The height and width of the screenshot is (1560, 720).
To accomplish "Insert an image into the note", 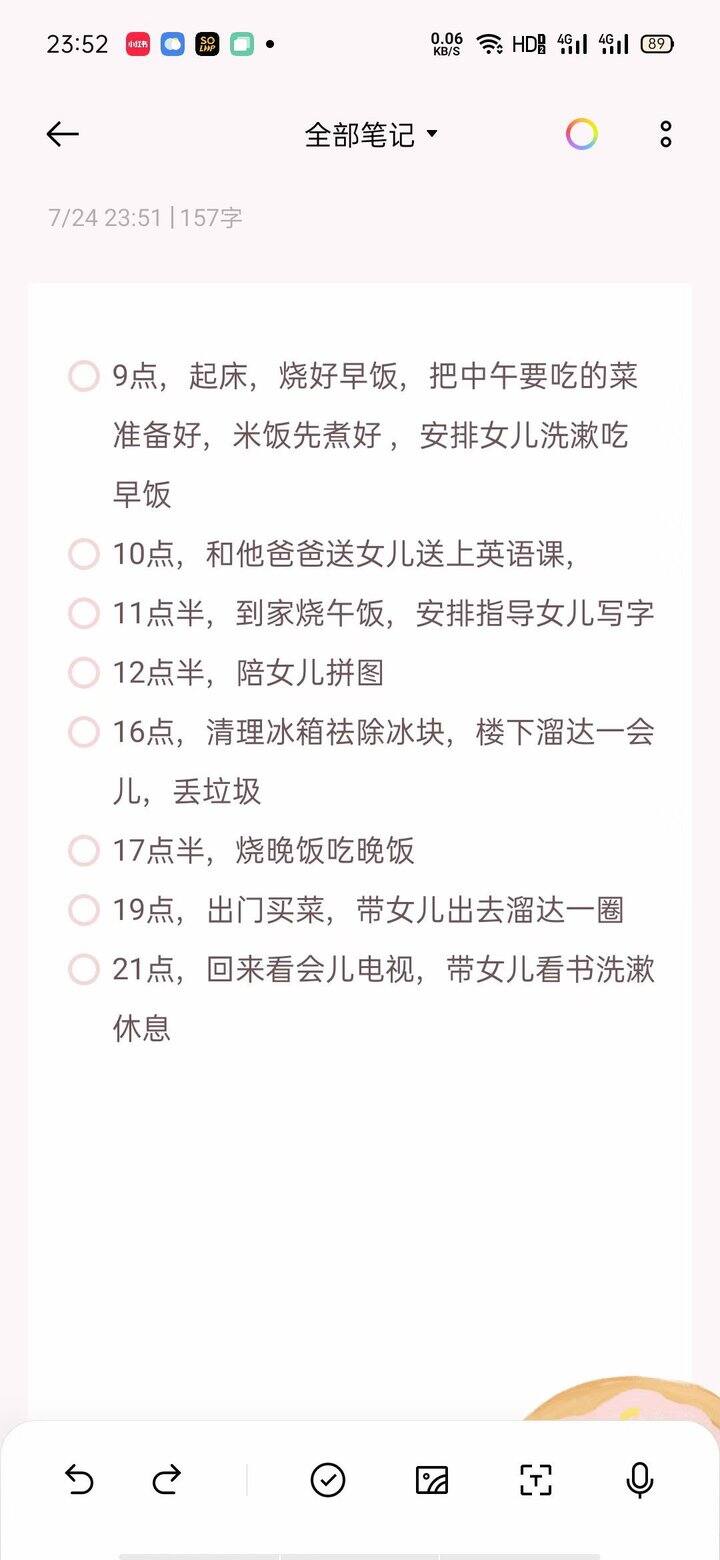I will pos(432,1479).
